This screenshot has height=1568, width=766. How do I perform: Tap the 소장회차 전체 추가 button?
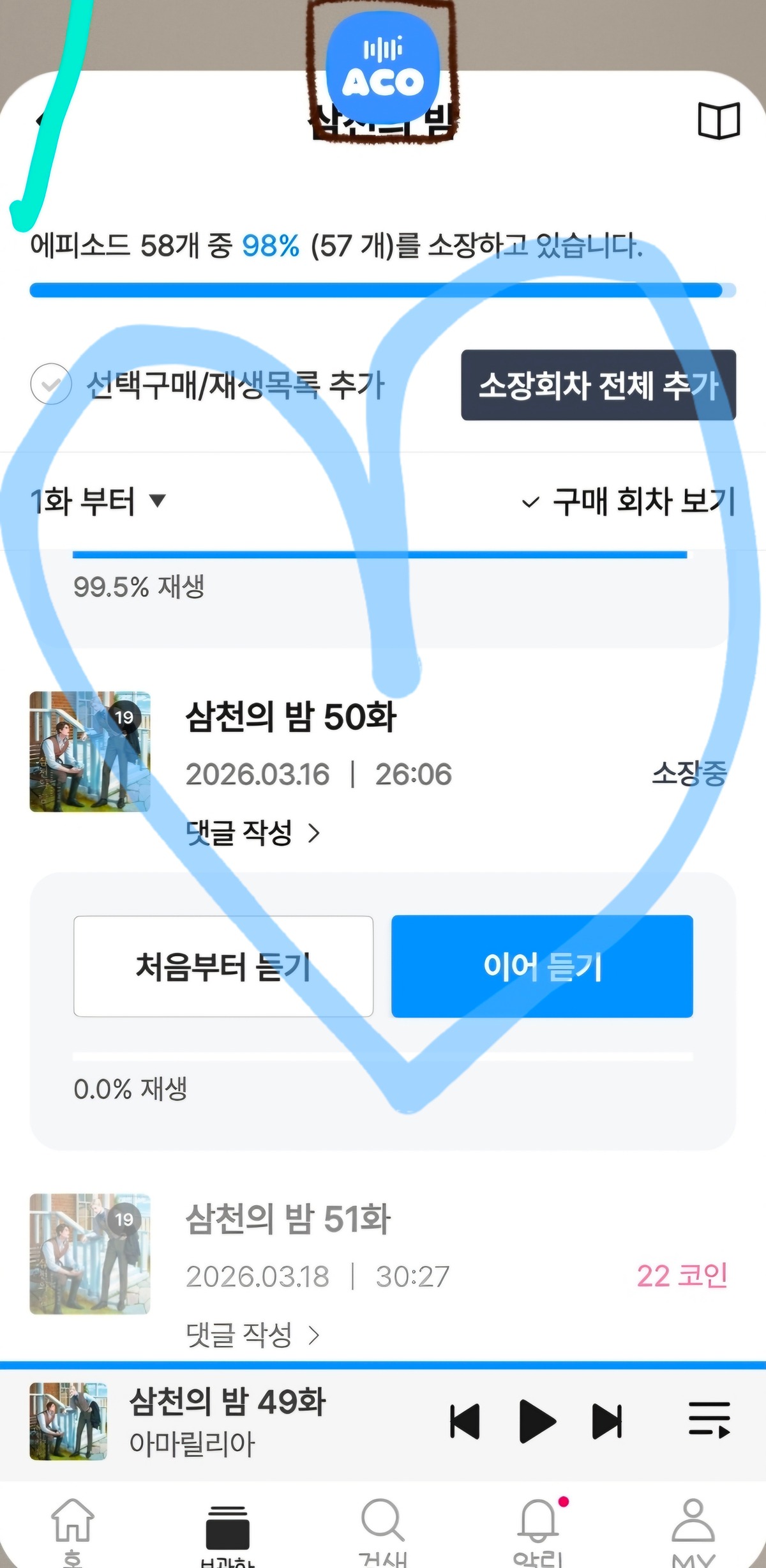coord(598,385)
